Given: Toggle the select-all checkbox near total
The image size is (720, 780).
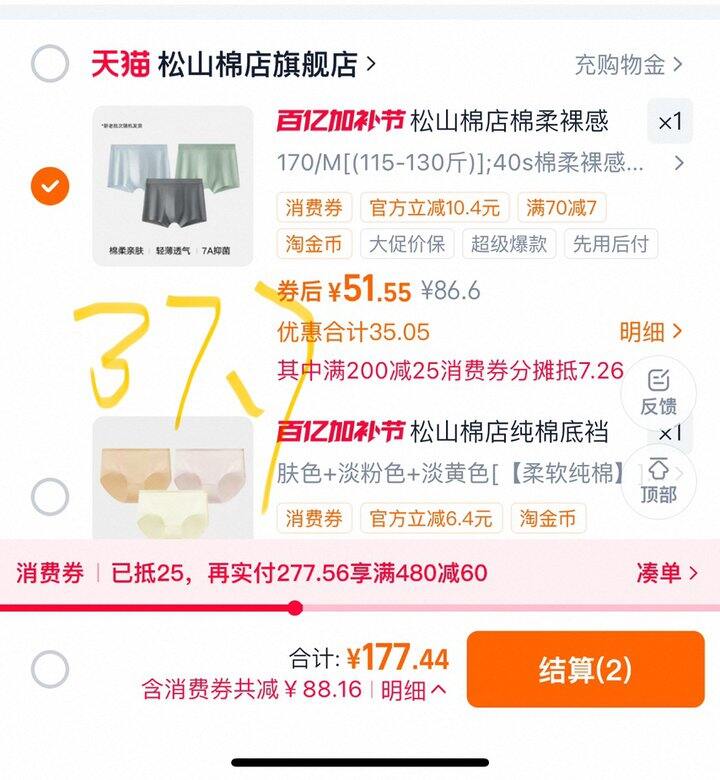Looking at the screenshot, I should 50,669.
